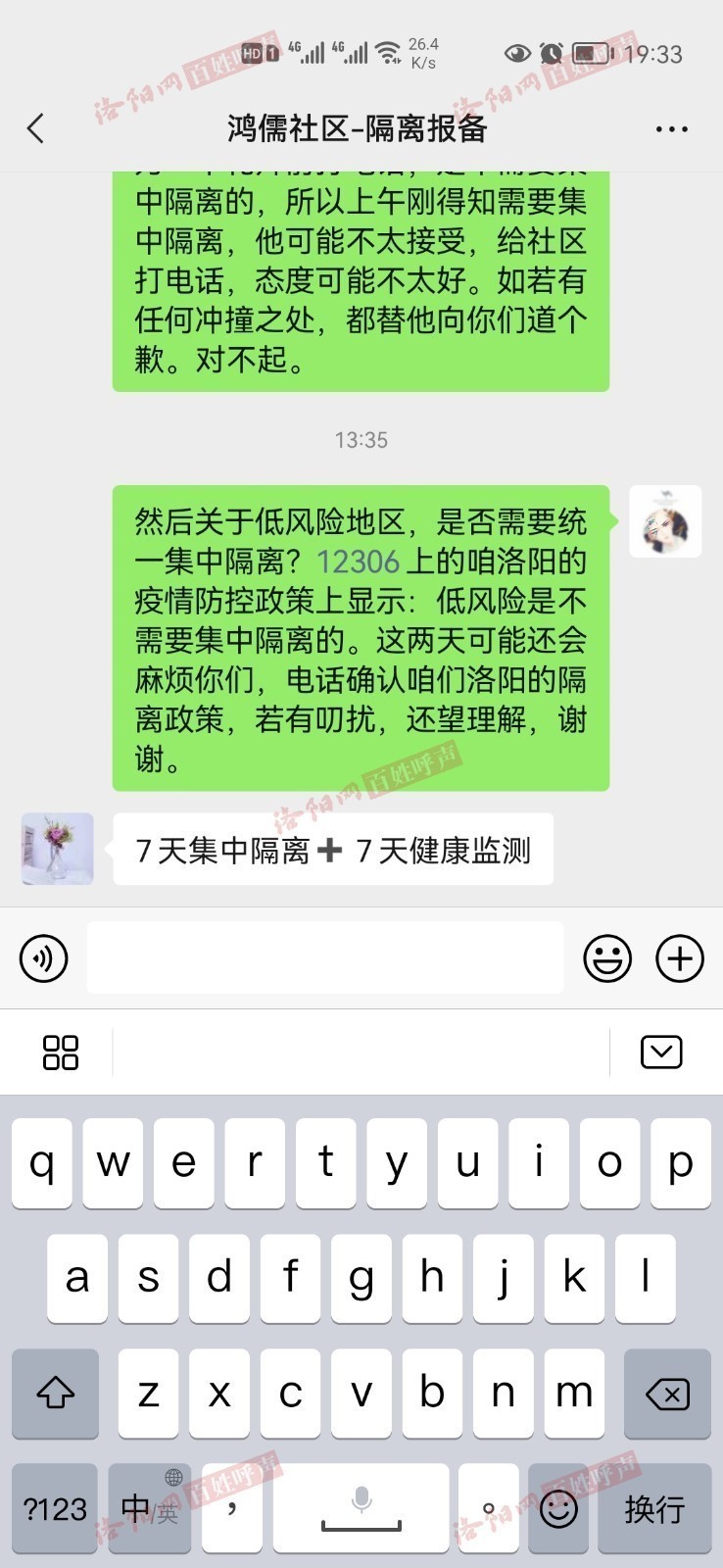Open the plus attachments menu

click(x=680, y=958)
